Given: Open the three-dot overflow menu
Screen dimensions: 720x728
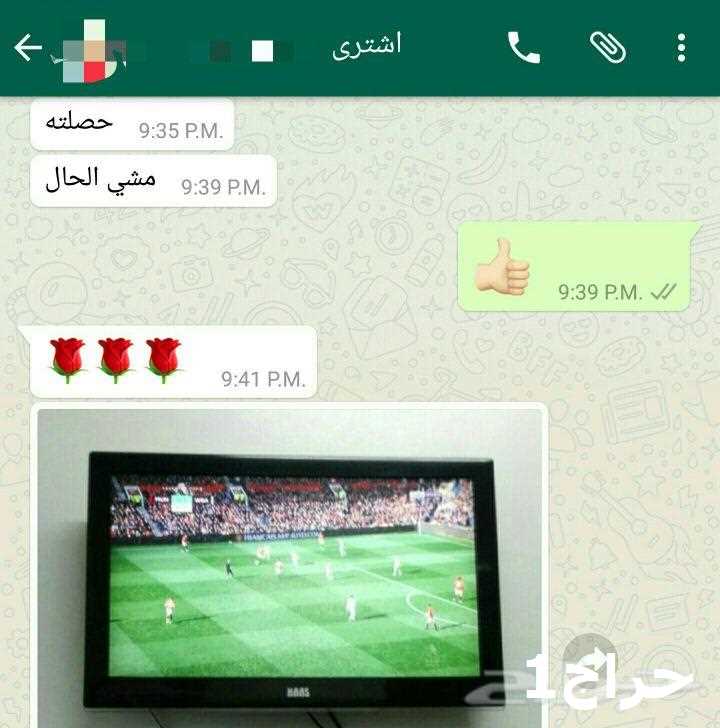Looking at the screenshot, I should tap(681, 48).
